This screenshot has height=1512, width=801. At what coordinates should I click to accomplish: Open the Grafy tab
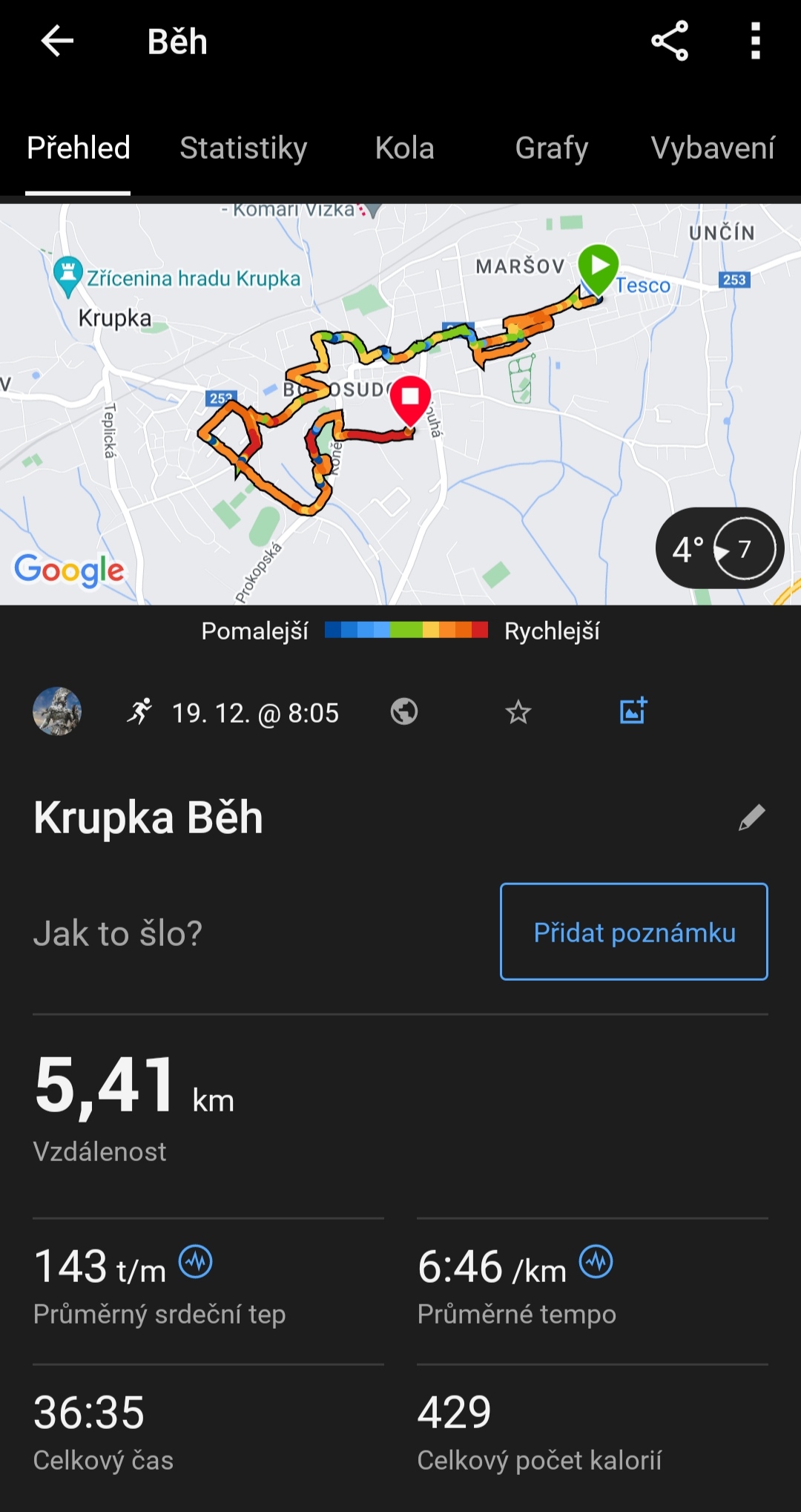pos(552,148)
